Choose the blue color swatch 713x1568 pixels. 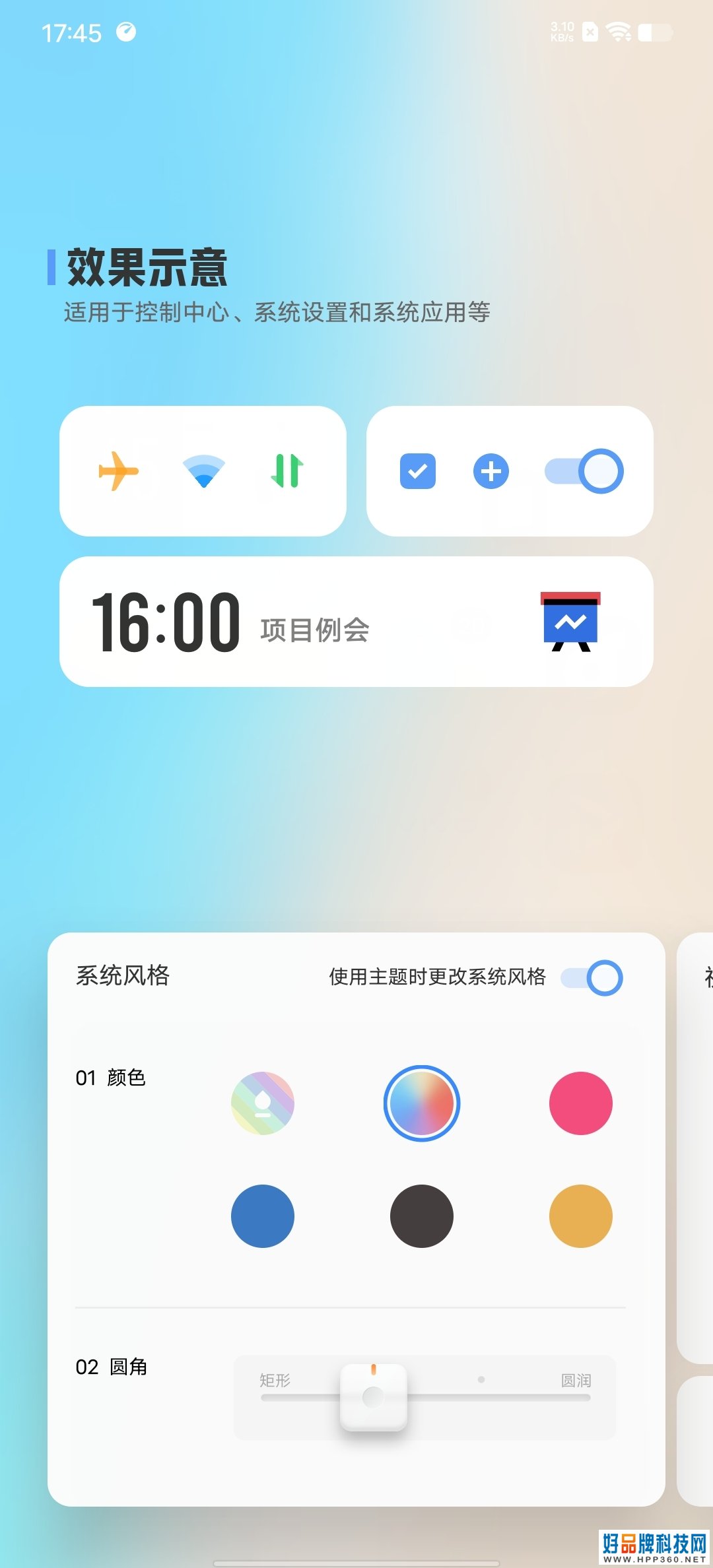click(x=263, y=1216)
